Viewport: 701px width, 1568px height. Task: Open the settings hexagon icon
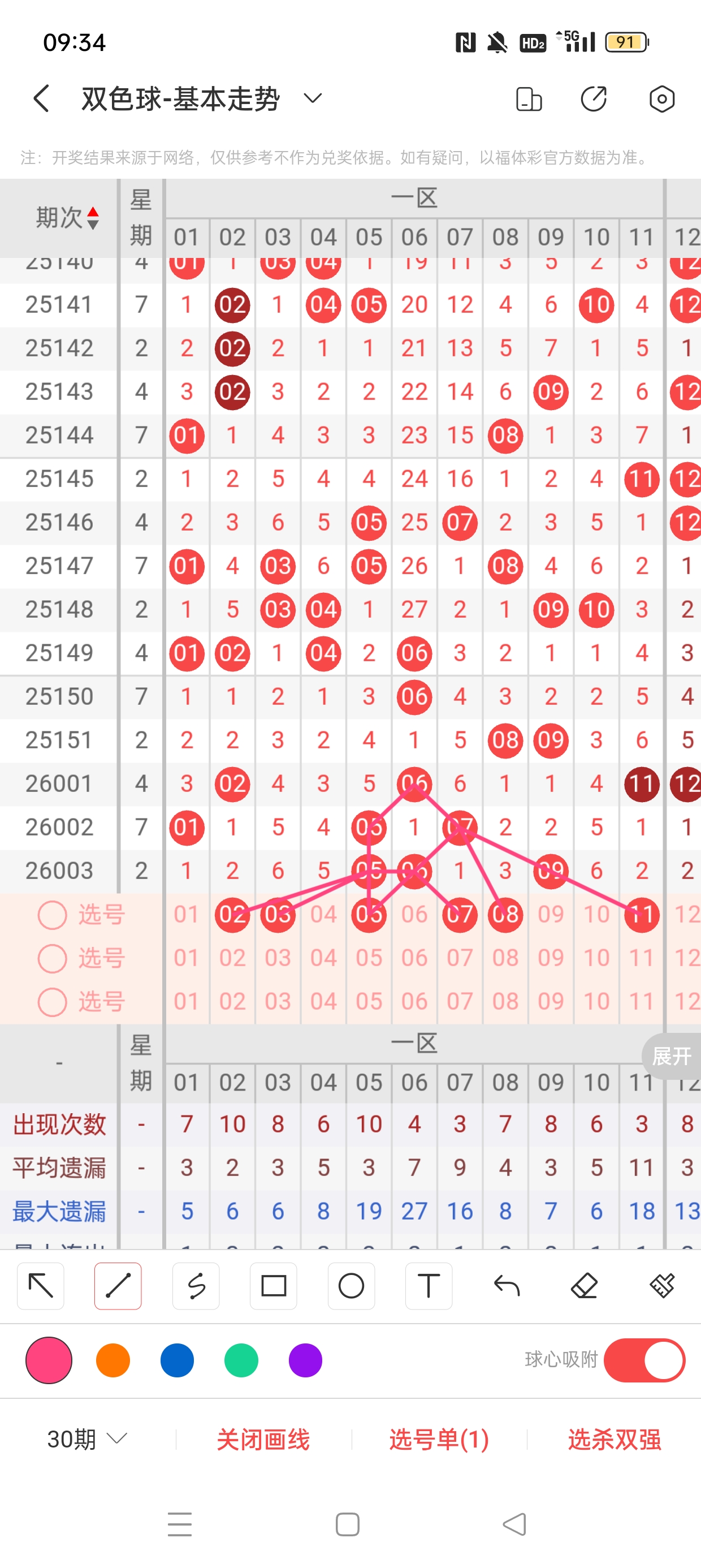tap(661, 98)
